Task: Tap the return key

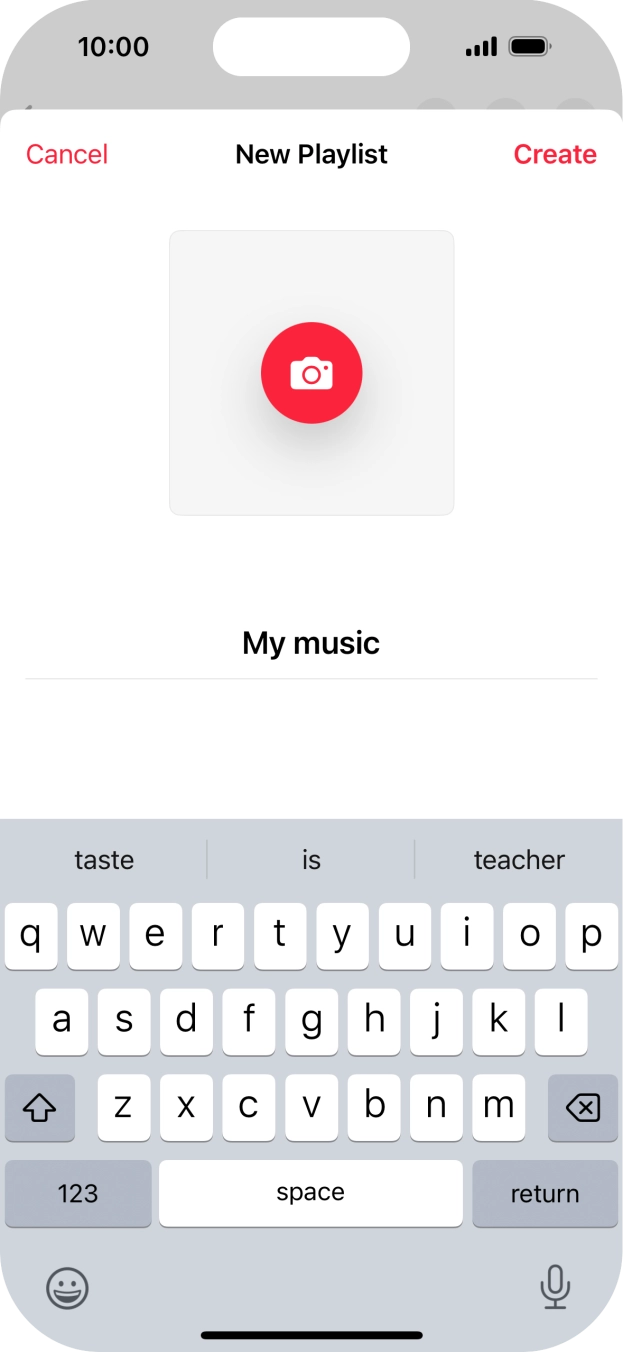Action: coord(544,1193)
